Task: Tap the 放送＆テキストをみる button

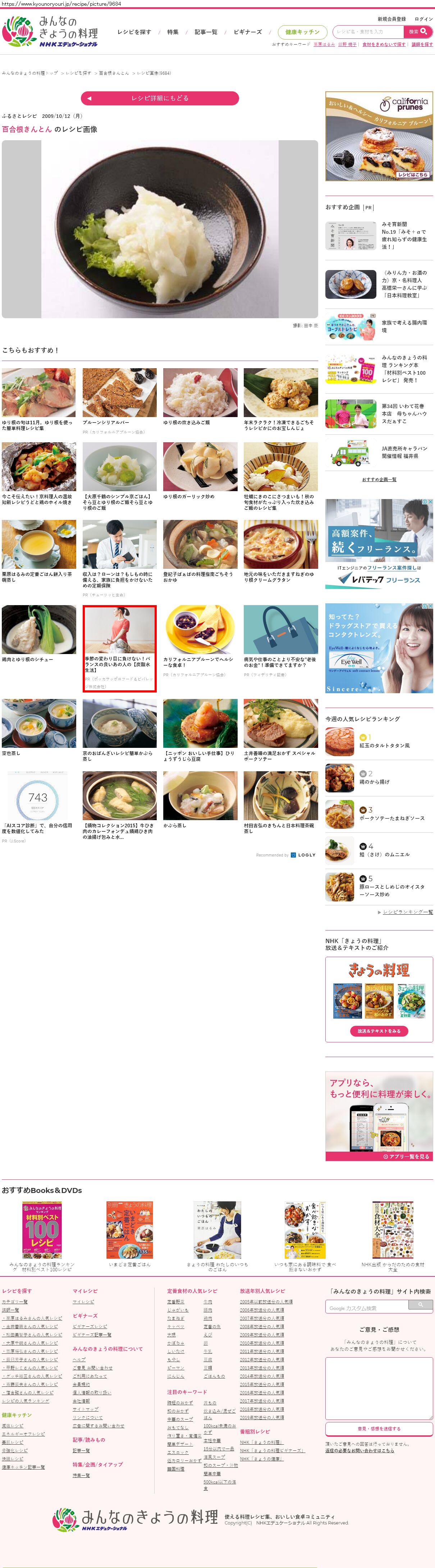Action: (x=379, y=1030)
